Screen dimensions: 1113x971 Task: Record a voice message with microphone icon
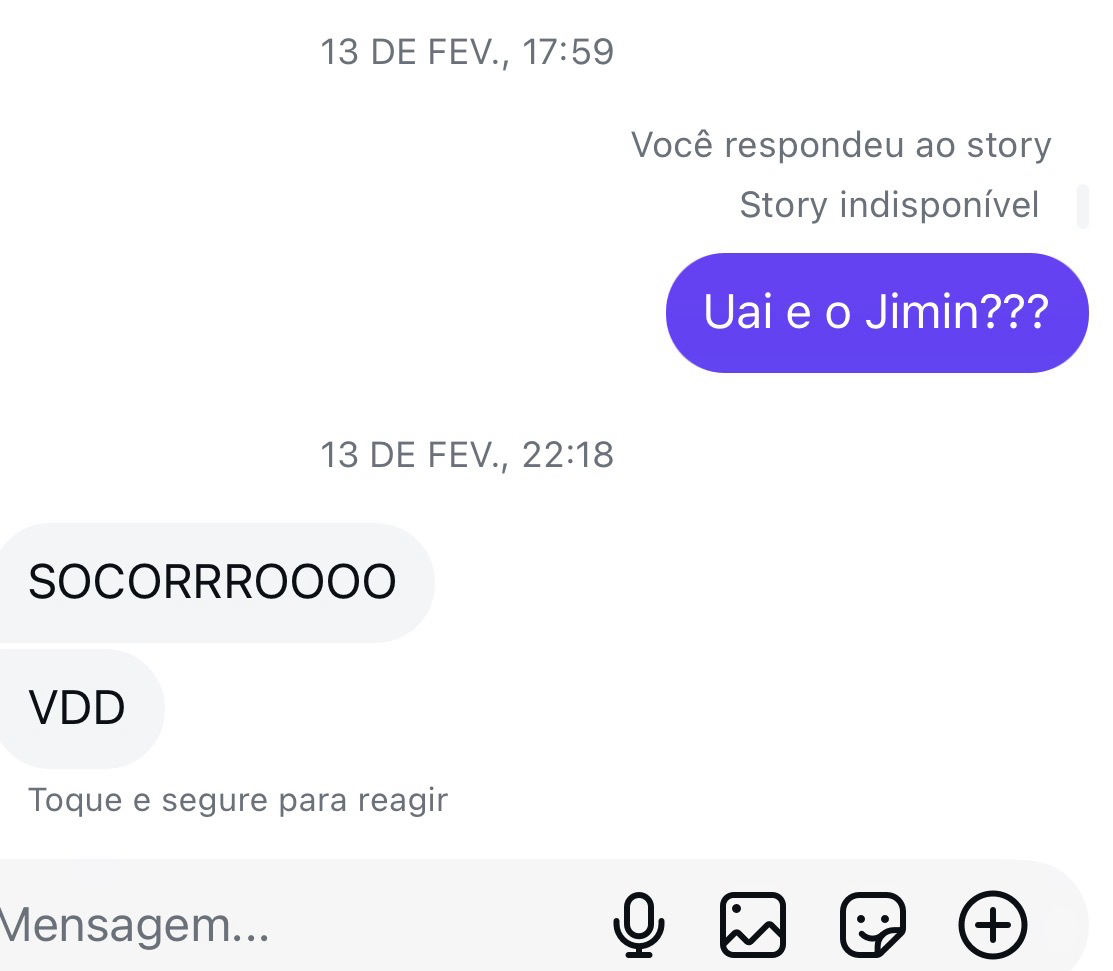[639, 925]
